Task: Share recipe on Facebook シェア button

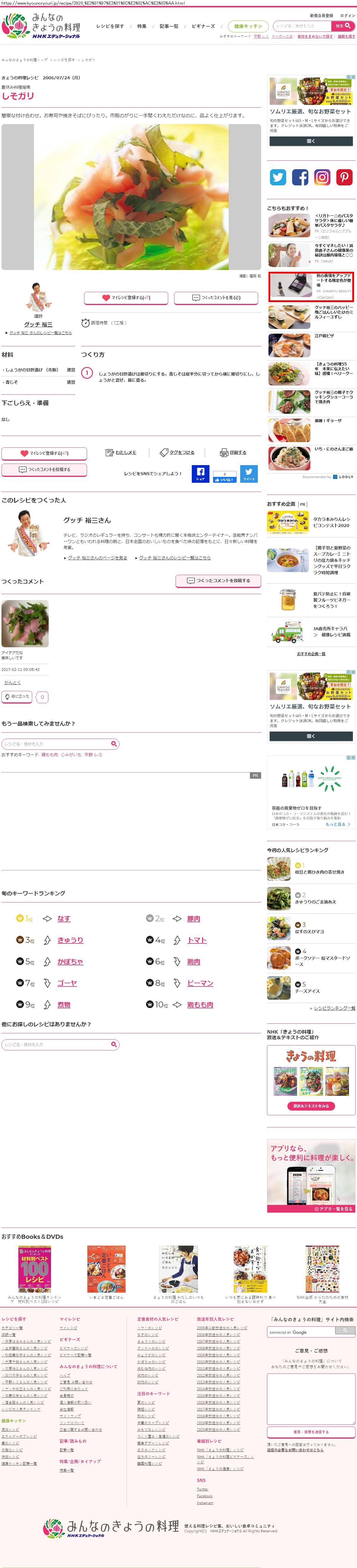Action: pos(200,474)
